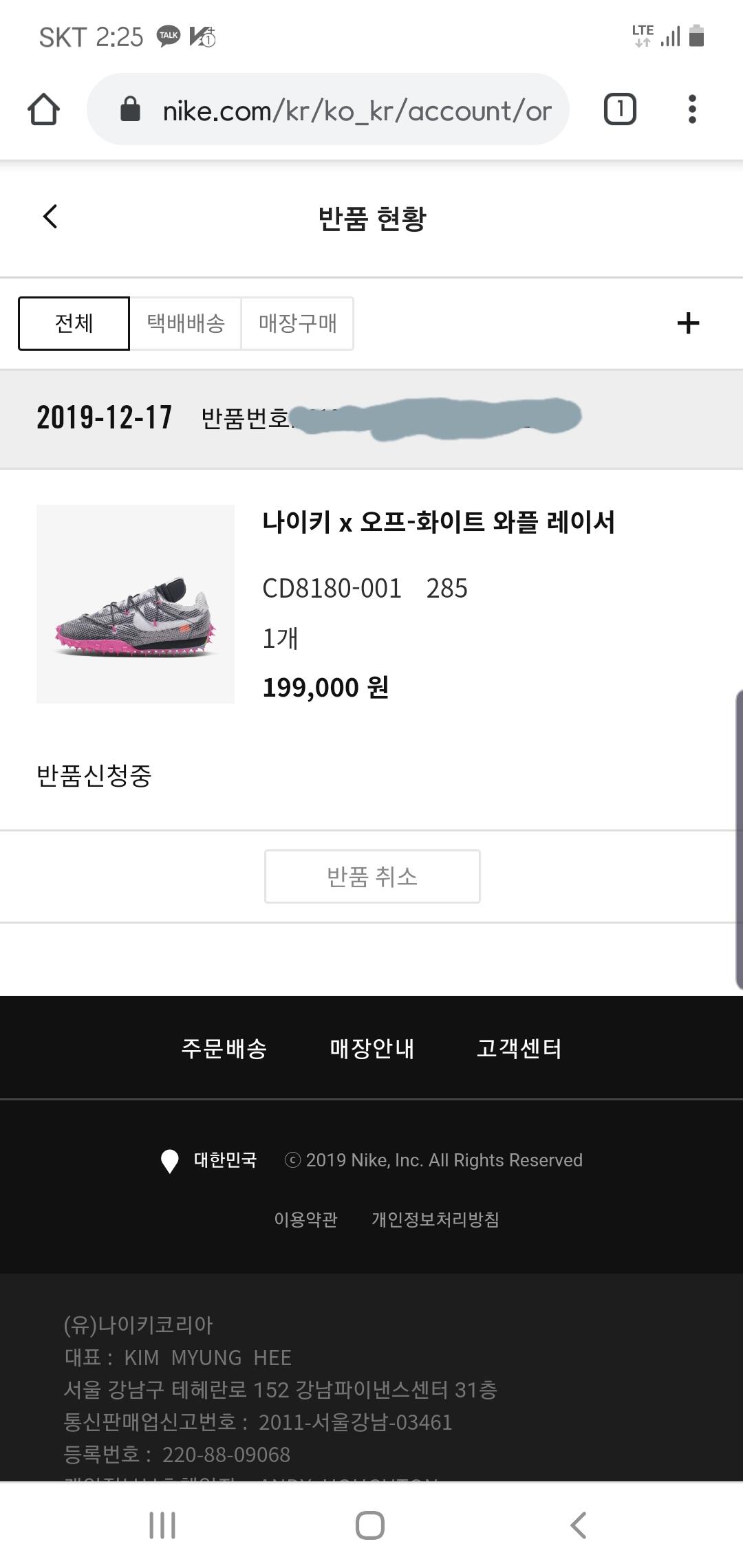The width and height of the screenshot is (743, 1568).
Task: Open the Off-White waffle racer shoe image
Action: (x=136, y=604)
